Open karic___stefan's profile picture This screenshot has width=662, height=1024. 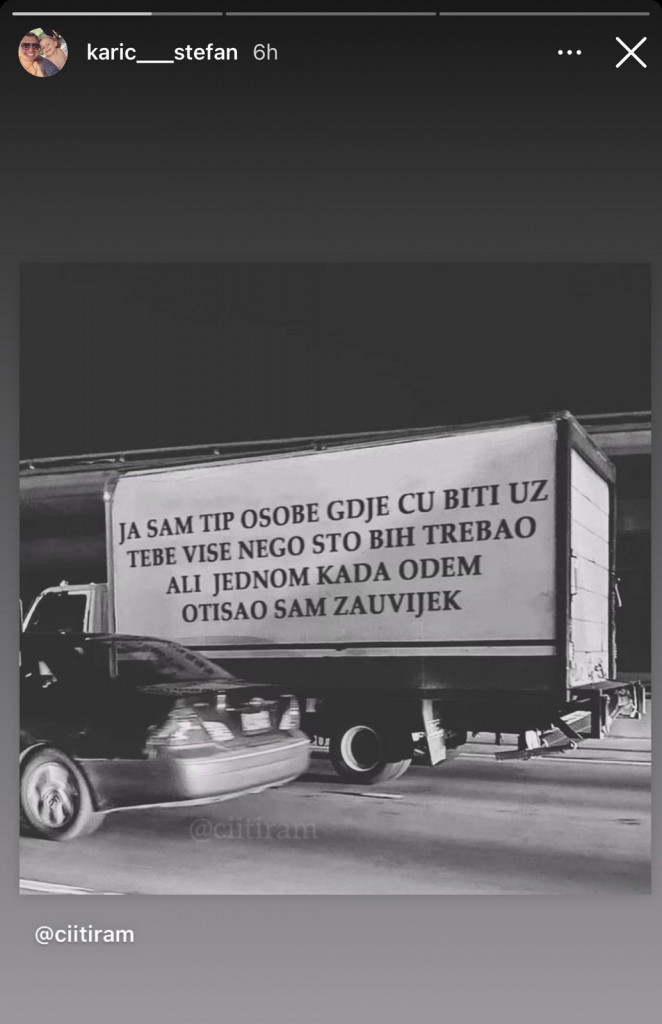point(43,52)
